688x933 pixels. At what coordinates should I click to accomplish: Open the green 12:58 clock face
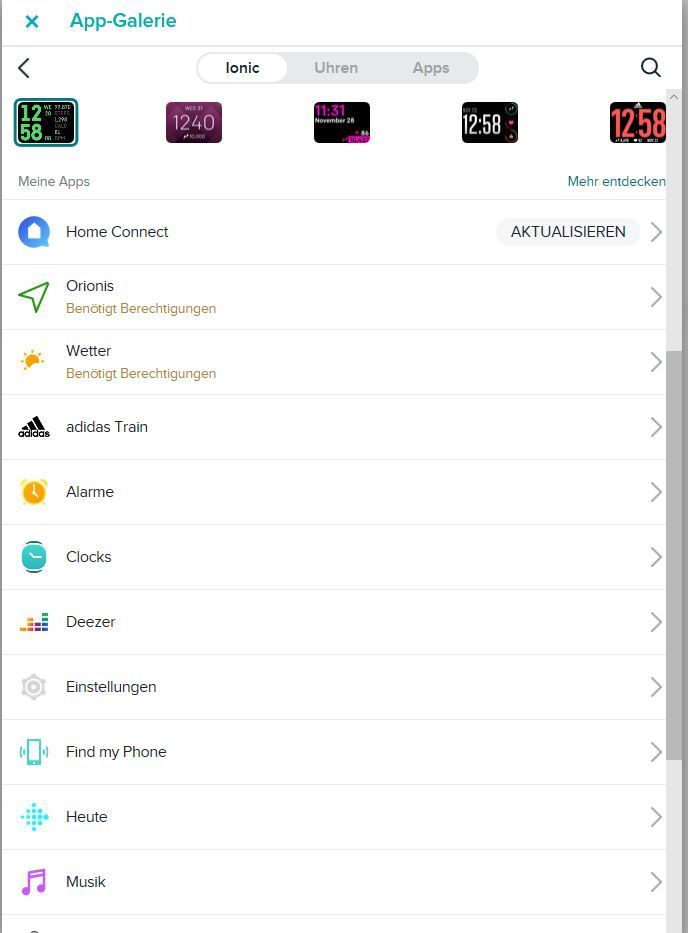[x=46, y=123]
